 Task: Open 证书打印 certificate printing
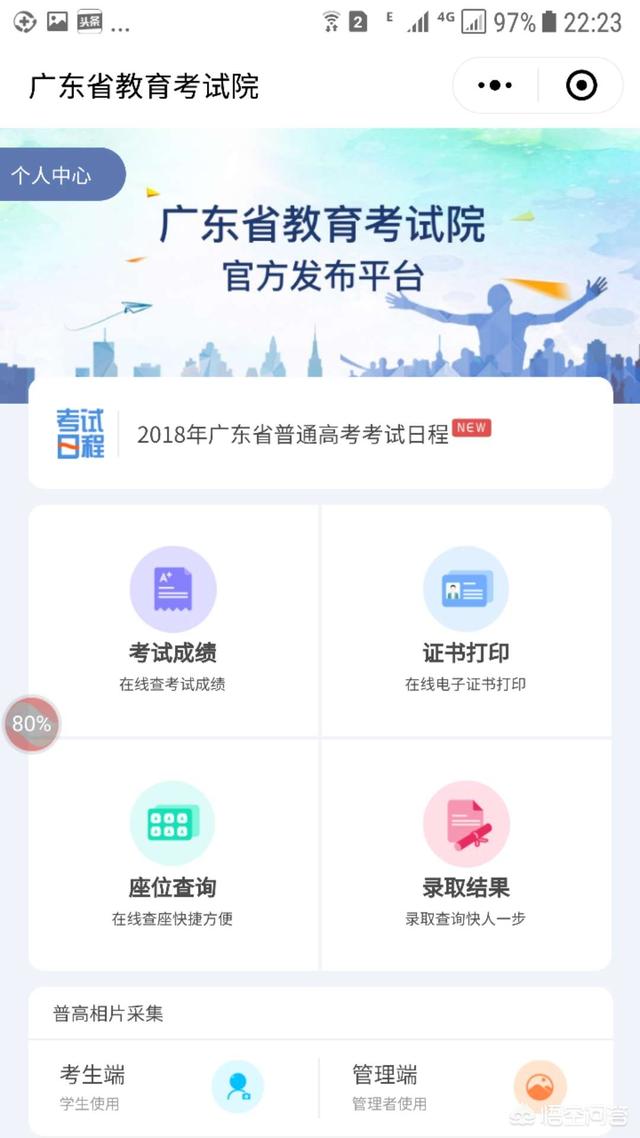[x=466, y=621]
